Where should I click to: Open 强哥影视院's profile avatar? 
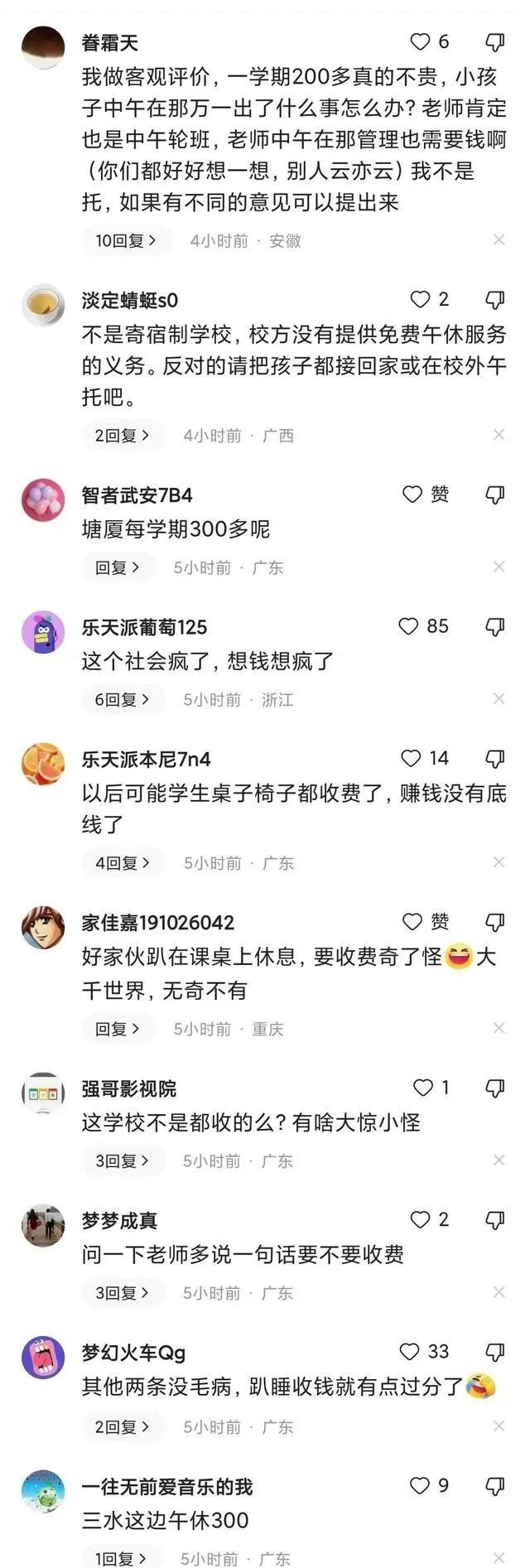43,1093
